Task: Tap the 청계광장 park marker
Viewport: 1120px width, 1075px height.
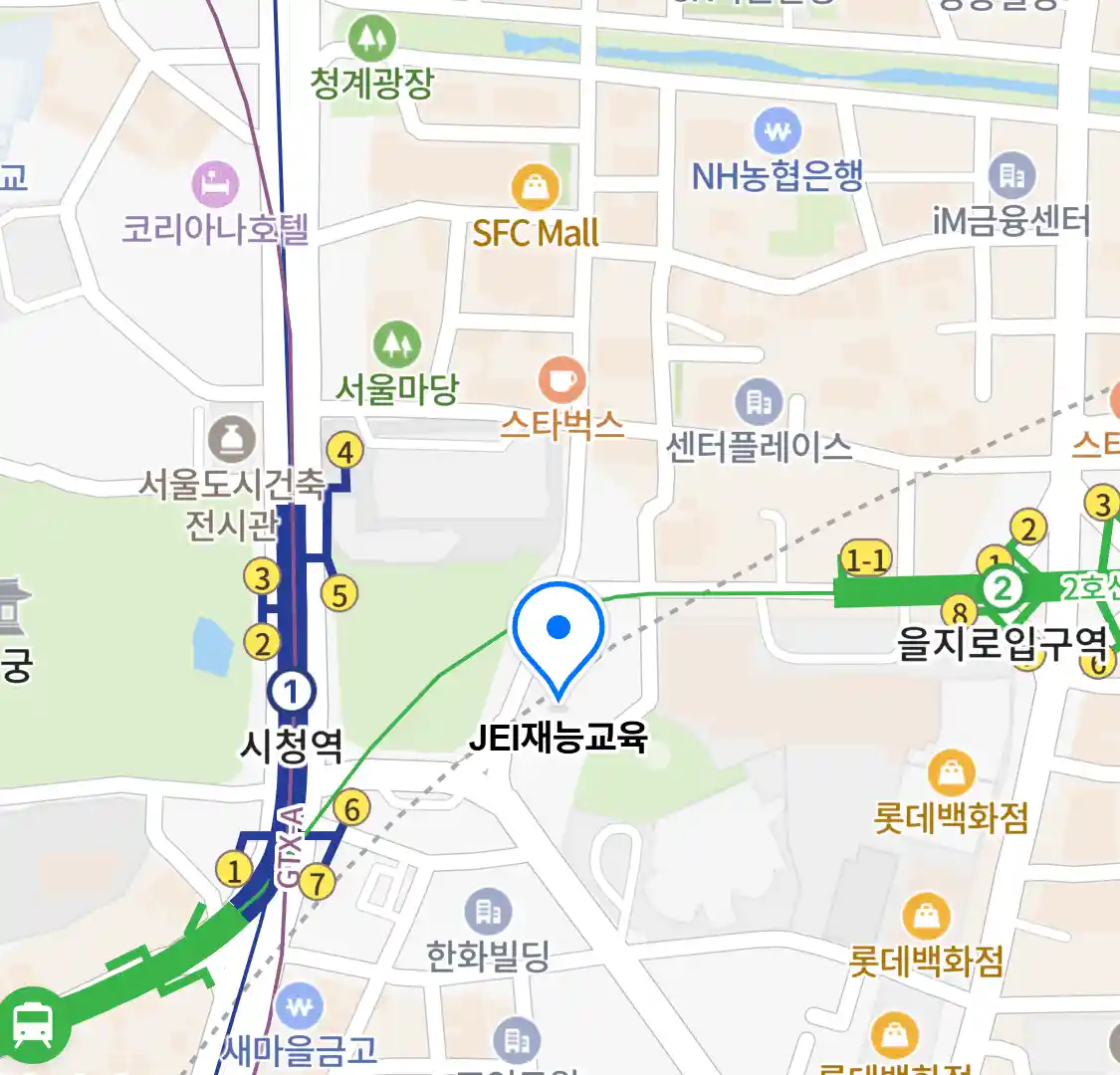Action: (x=372, y=39)
